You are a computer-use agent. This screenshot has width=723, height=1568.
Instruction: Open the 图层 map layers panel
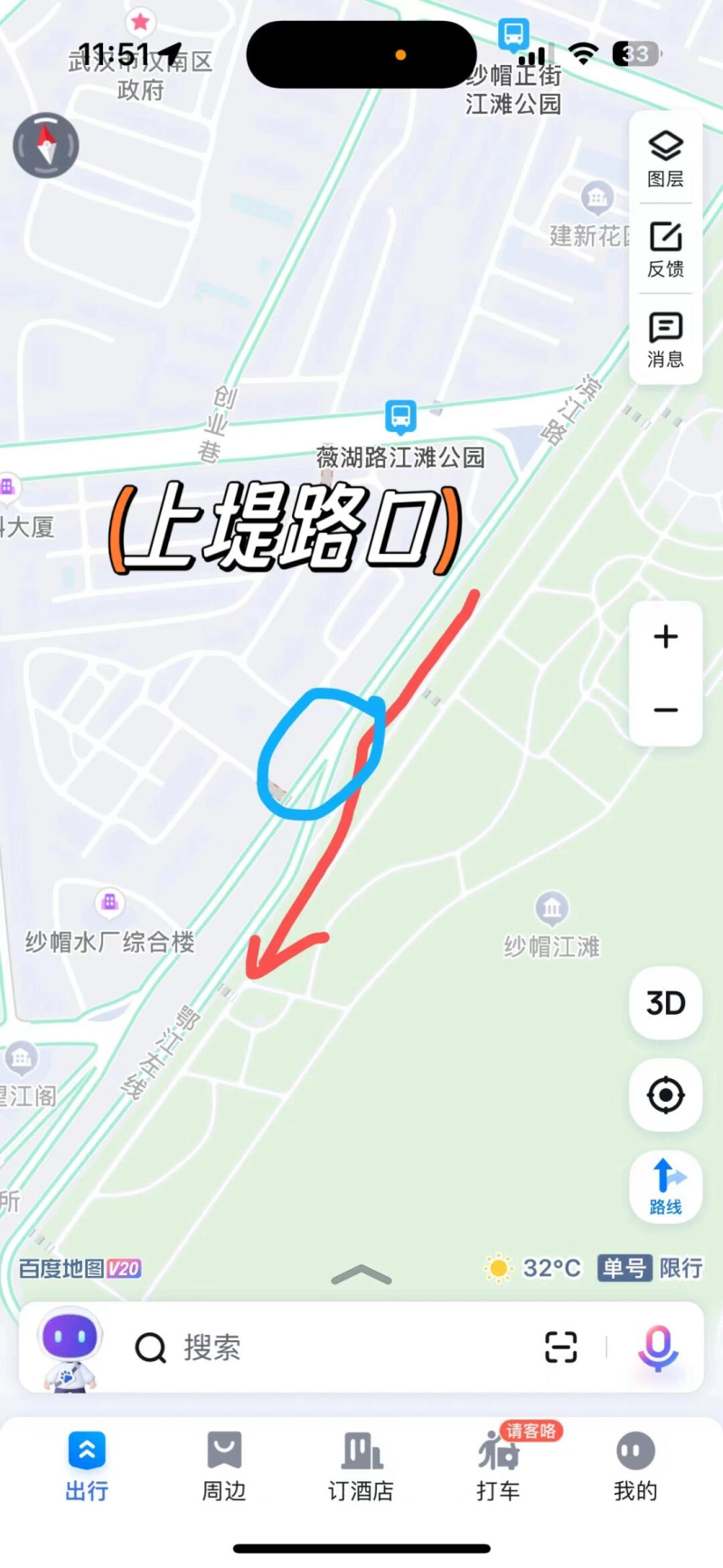click(665, 157)
